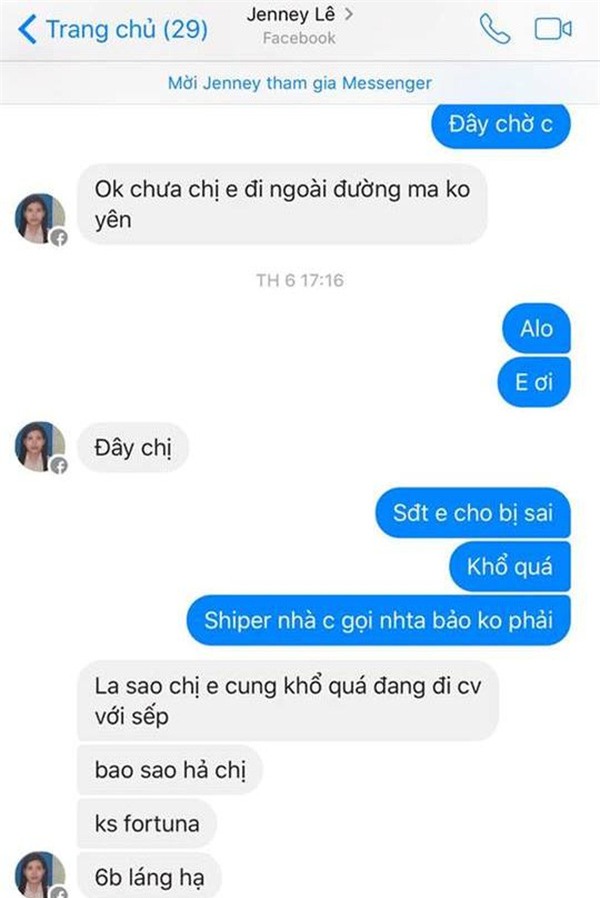The width and height of the screenshot is (600, 898).
Task: Open Jenney's avatar beside "Đây chị"
Action: [x=40, y=446]
